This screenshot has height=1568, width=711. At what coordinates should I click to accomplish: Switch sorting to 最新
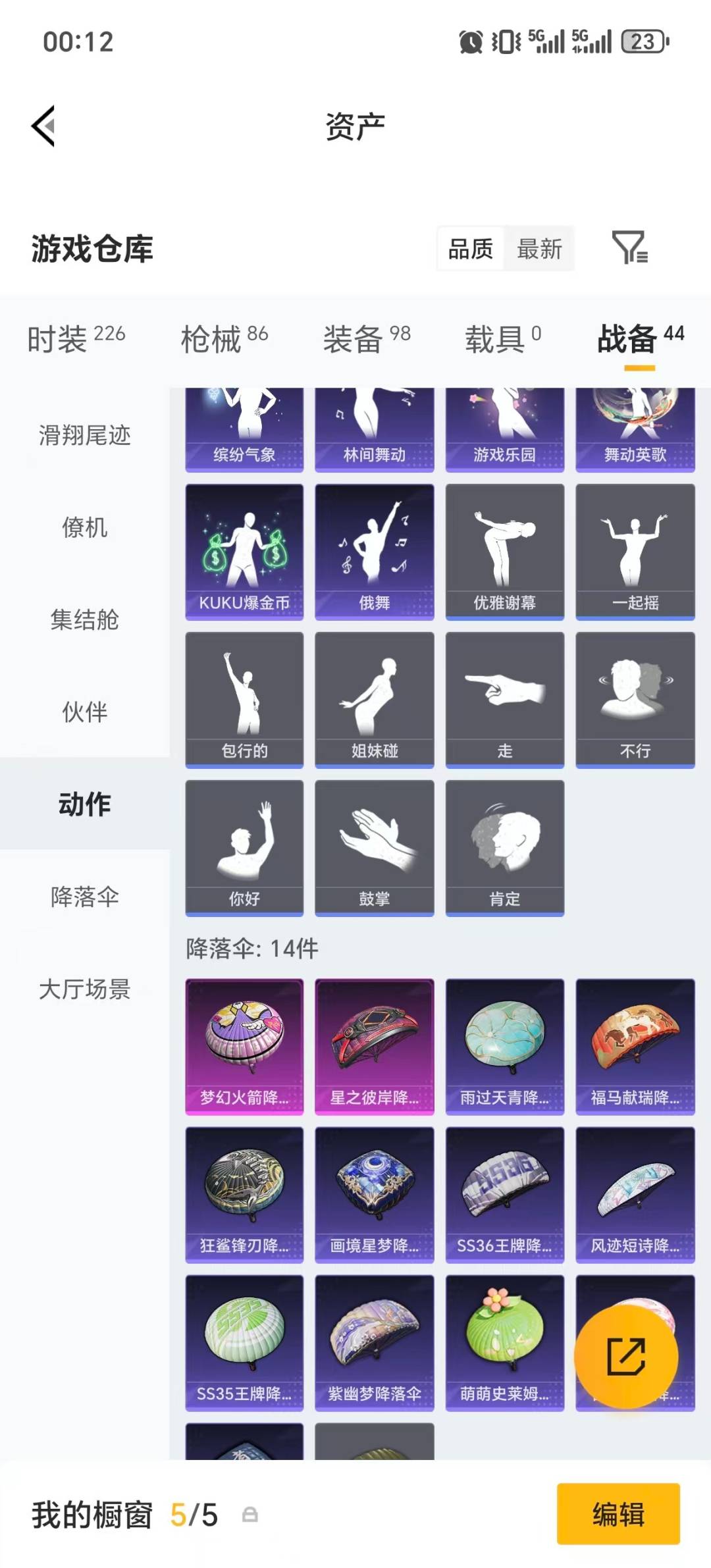[x=539, y=249]
